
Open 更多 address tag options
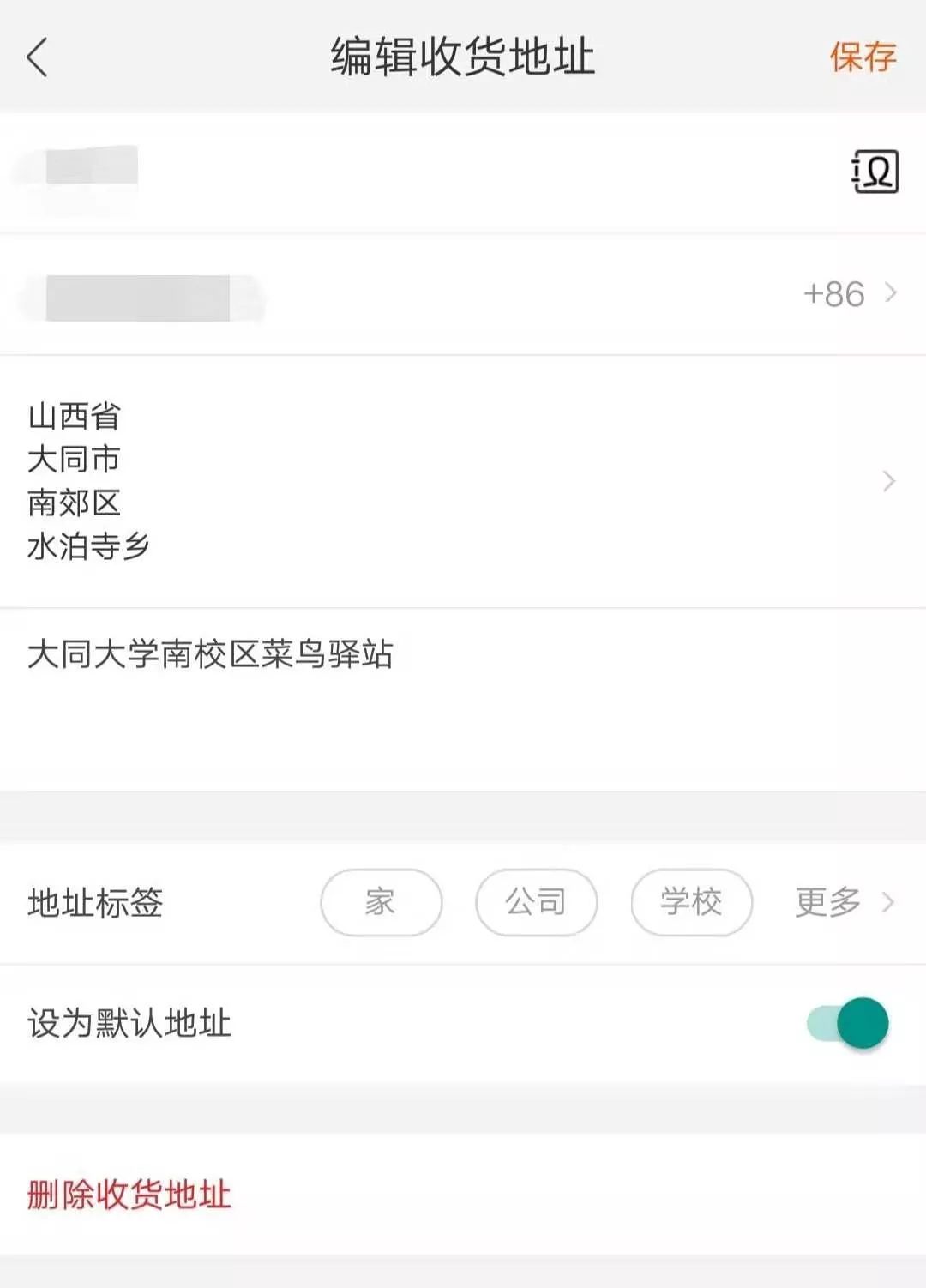click(x=843, y=902)
